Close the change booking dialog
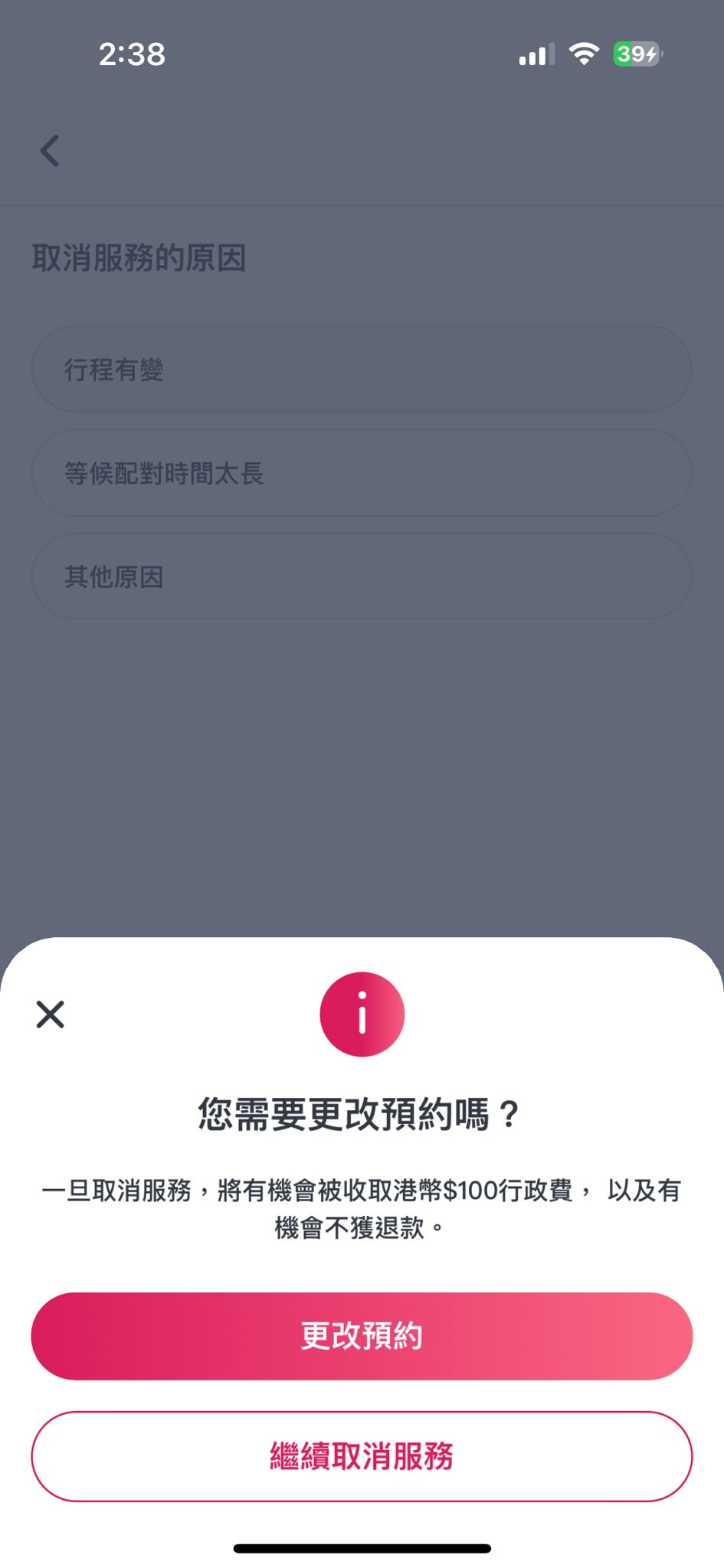Image resolution: width=724 pixels, height=1568 pixels. tap(51, 1014)
